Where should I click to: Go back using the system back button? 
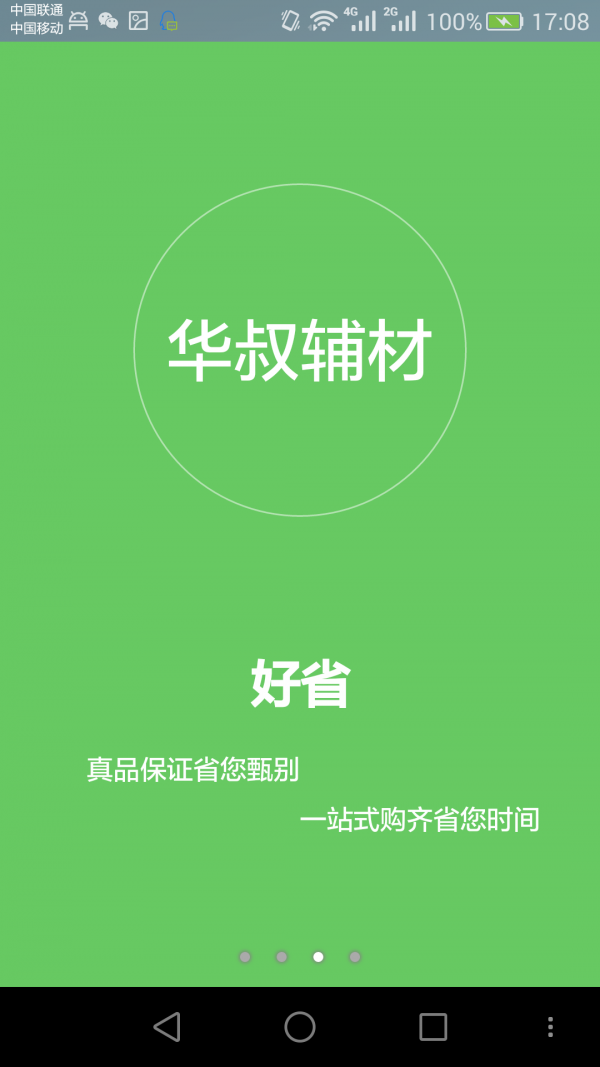pyautogui.click(x=167, y=1027)
